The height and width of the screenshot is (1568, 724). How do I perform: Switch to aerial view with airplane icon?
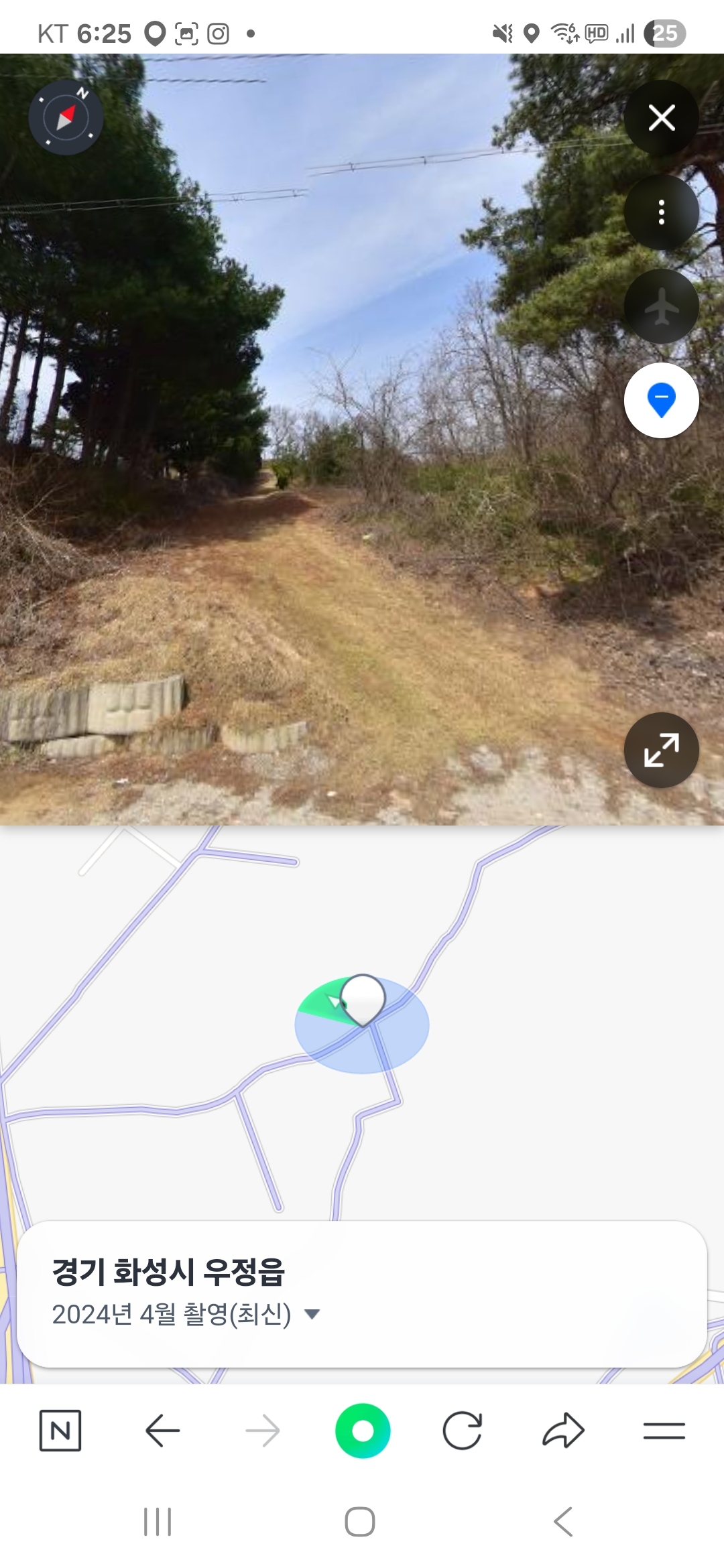click(x=661, y=306)
